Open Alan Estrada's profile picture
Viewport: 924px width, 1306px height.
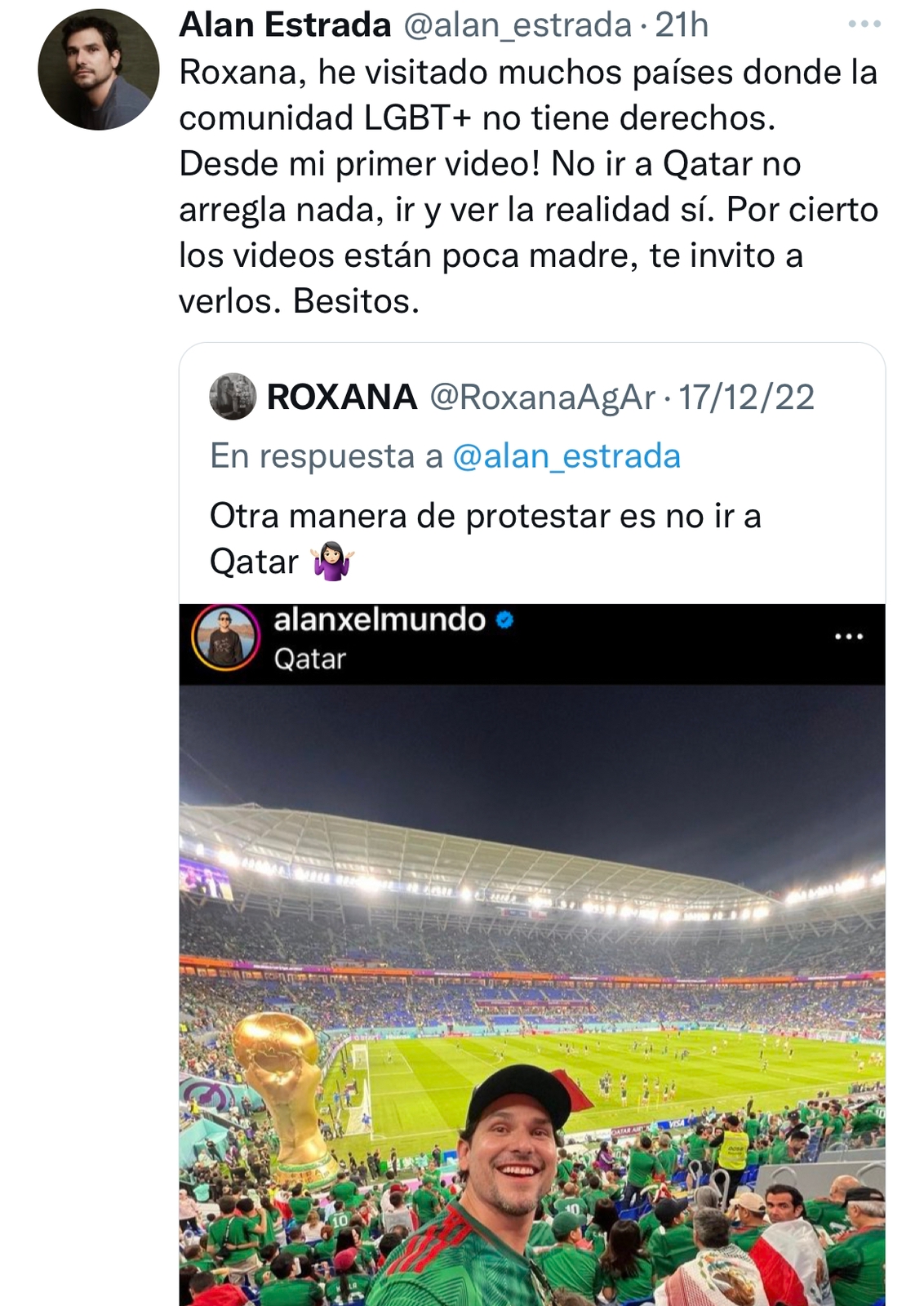click(x=98, y=70)
